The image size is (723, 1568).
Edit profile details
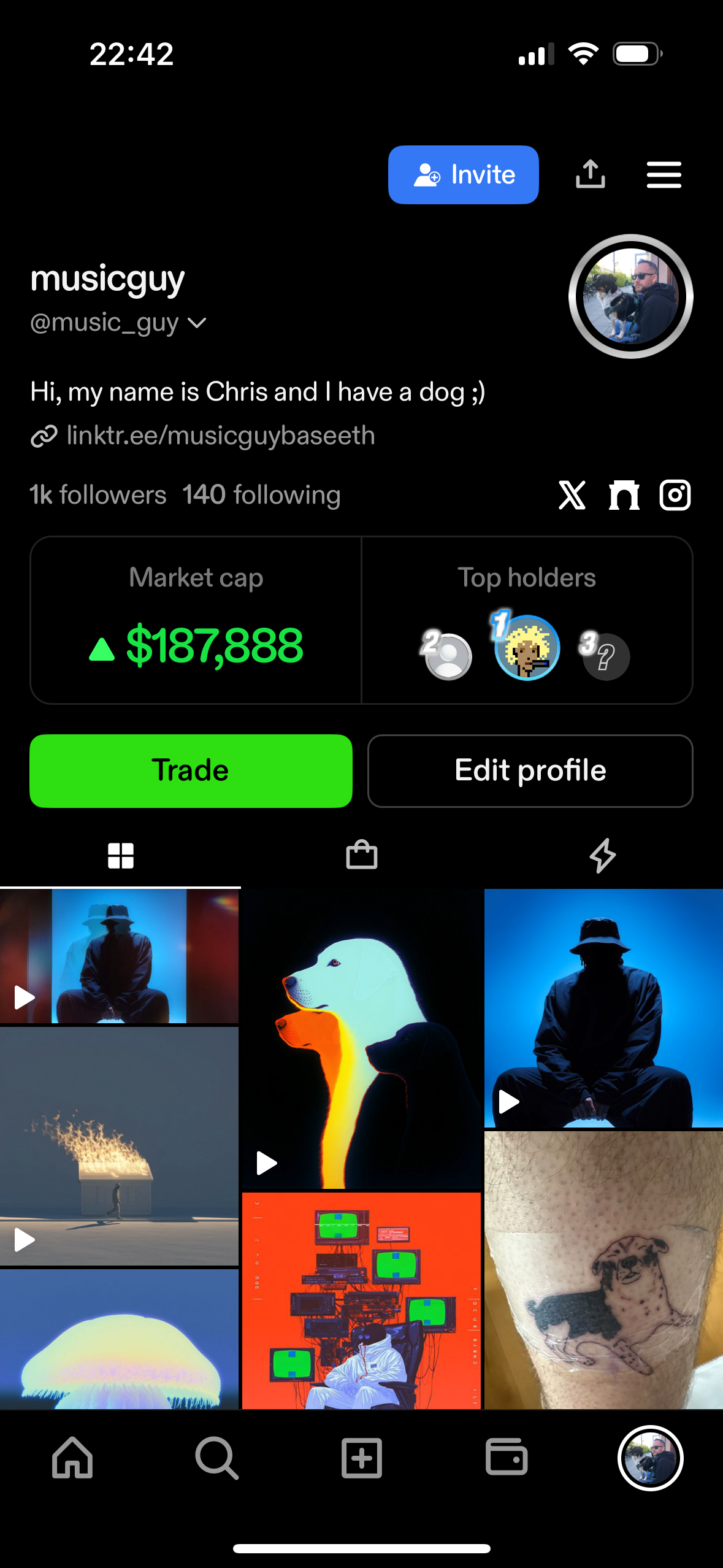tap(530, 771)
